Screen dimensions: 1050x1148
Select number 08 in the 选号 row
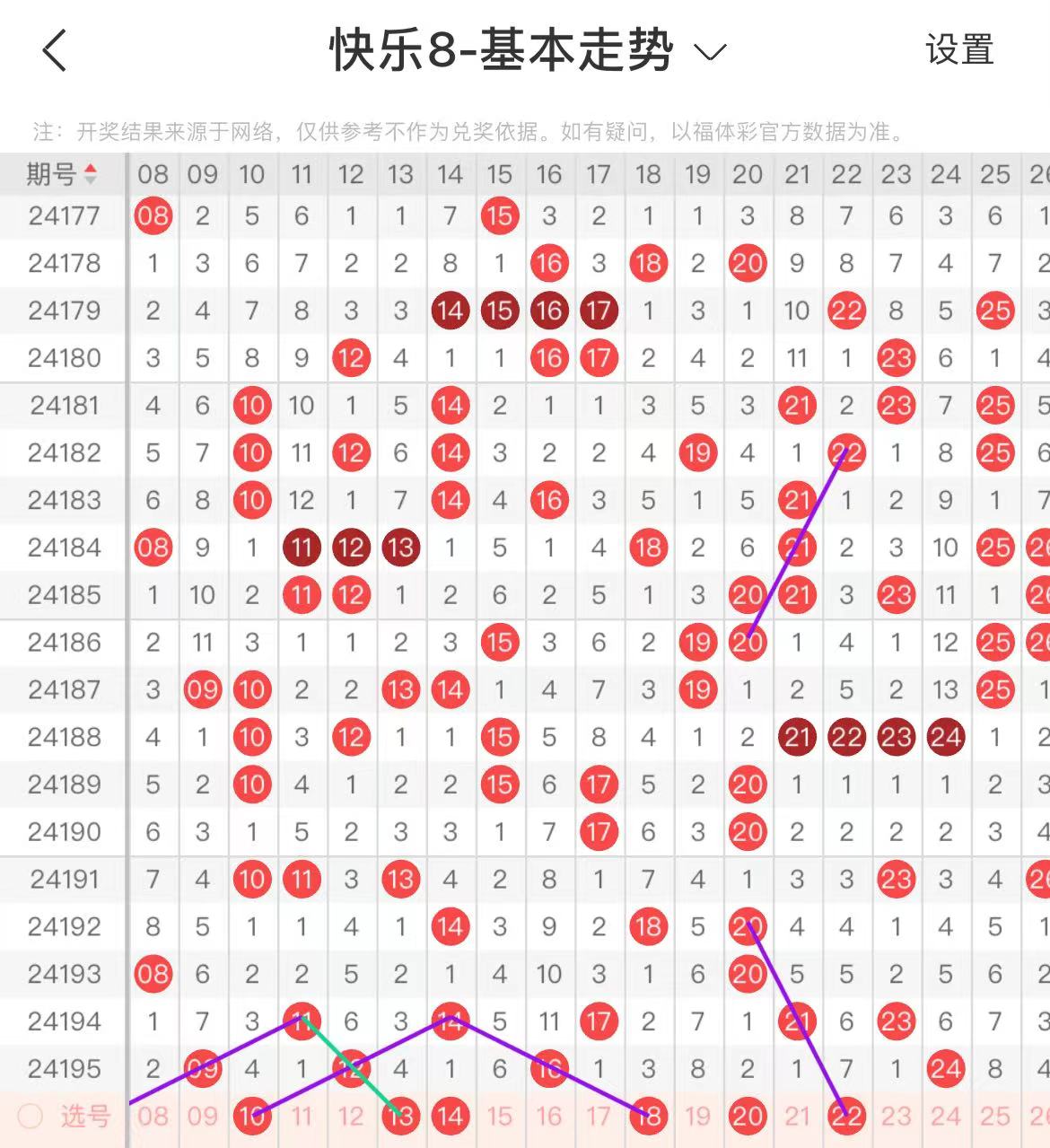[153, 1116]
